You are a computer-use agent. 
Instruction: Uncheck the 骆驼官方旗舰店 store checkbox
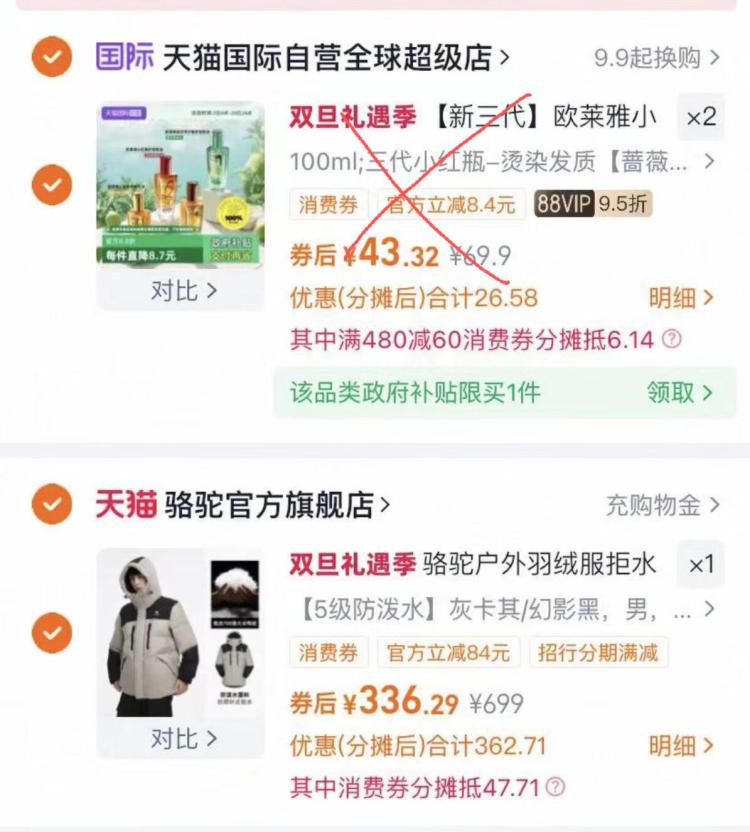coord(51,504)
